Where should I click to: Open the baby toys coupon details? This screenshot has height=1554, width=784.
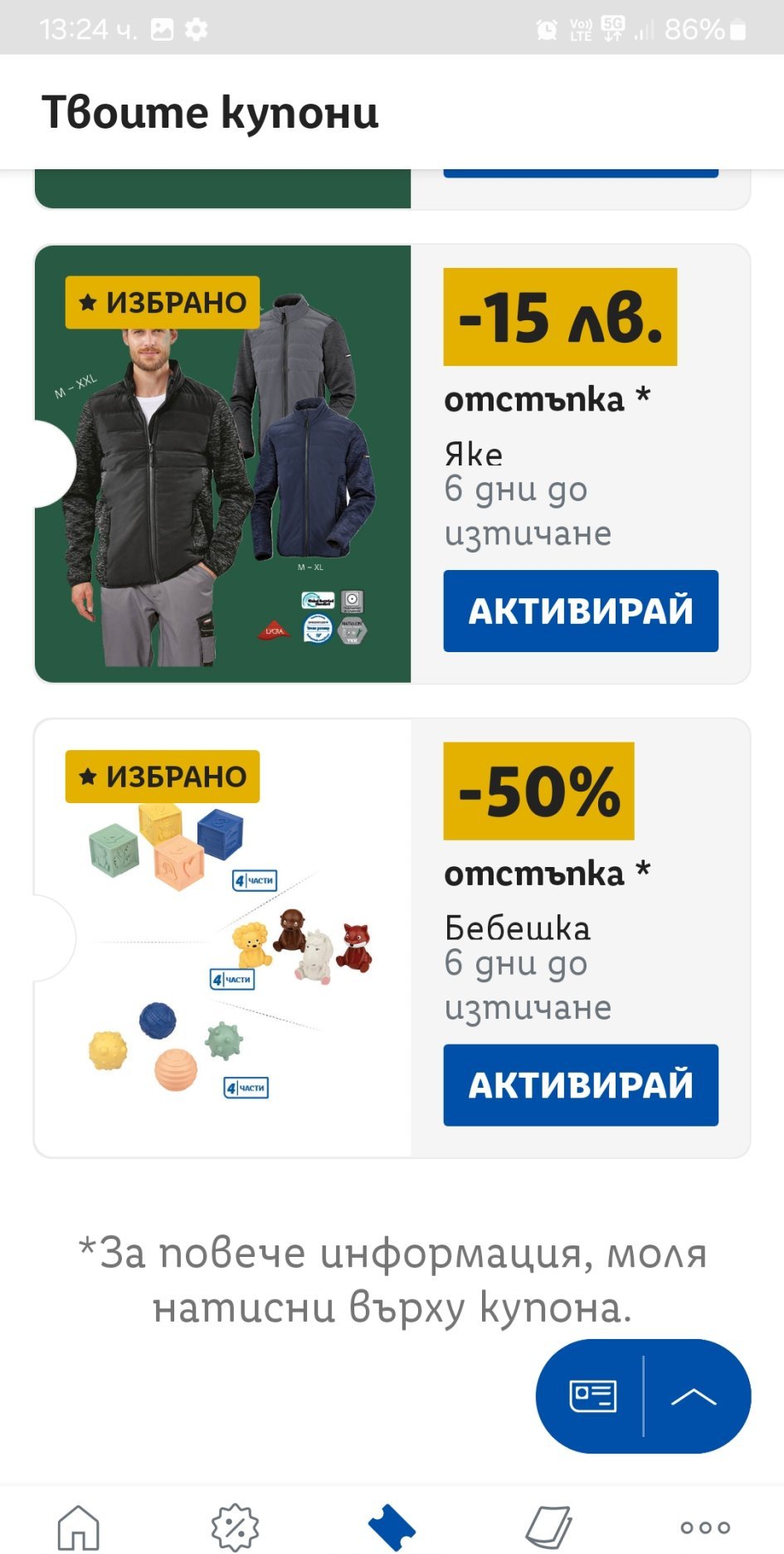[x=222, y=938]
